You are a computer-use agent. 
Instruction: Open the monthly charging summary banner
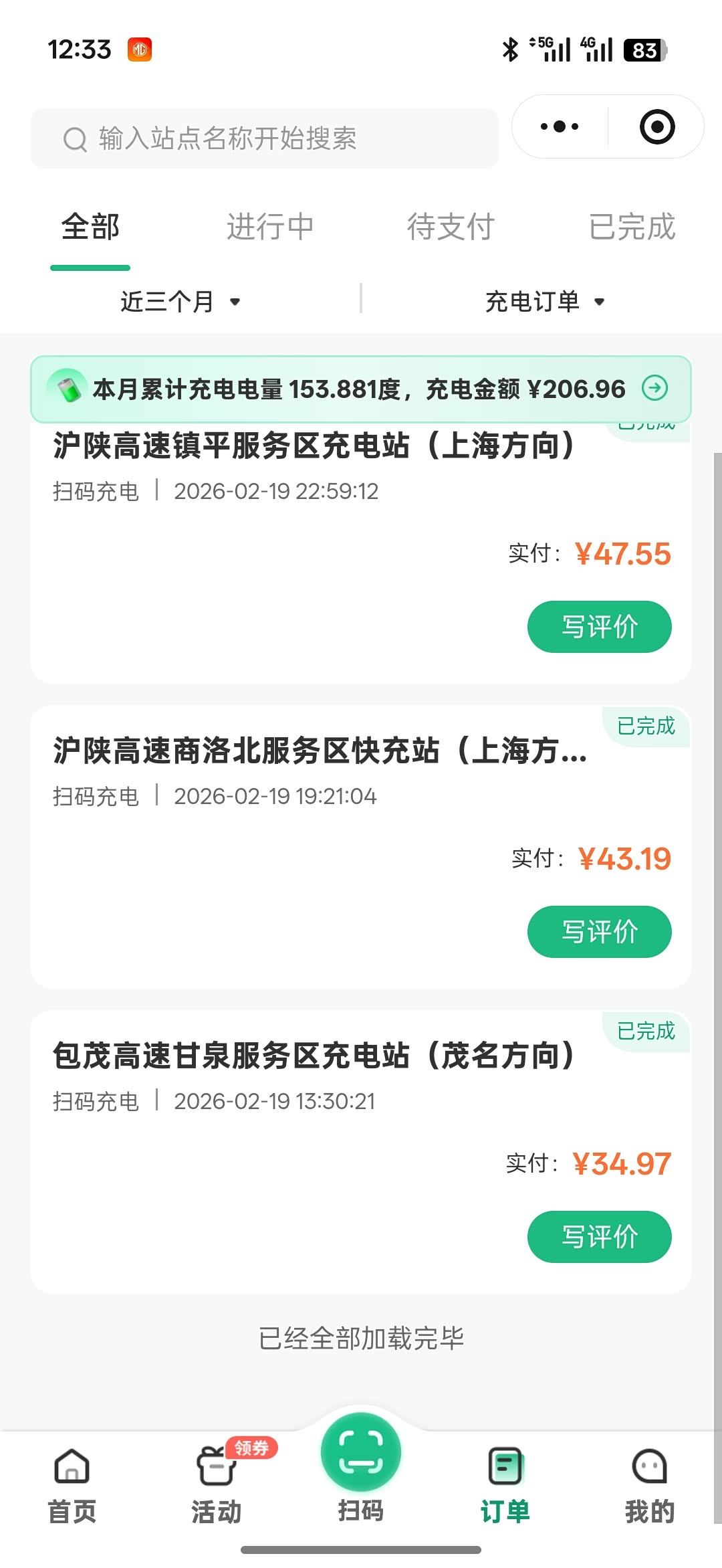361,389
